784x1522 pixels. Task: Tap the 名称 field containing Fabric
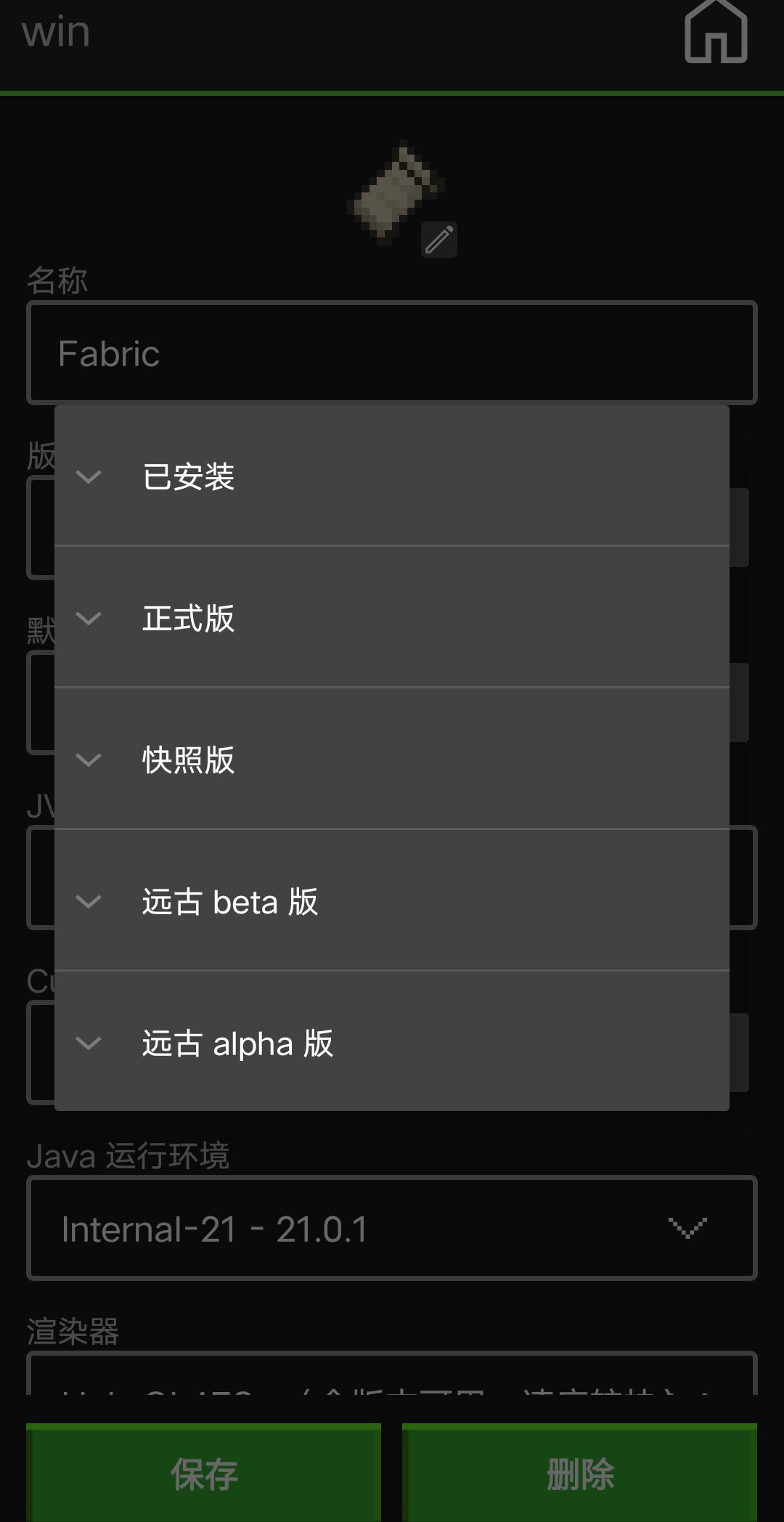click(x=392, y=353)
